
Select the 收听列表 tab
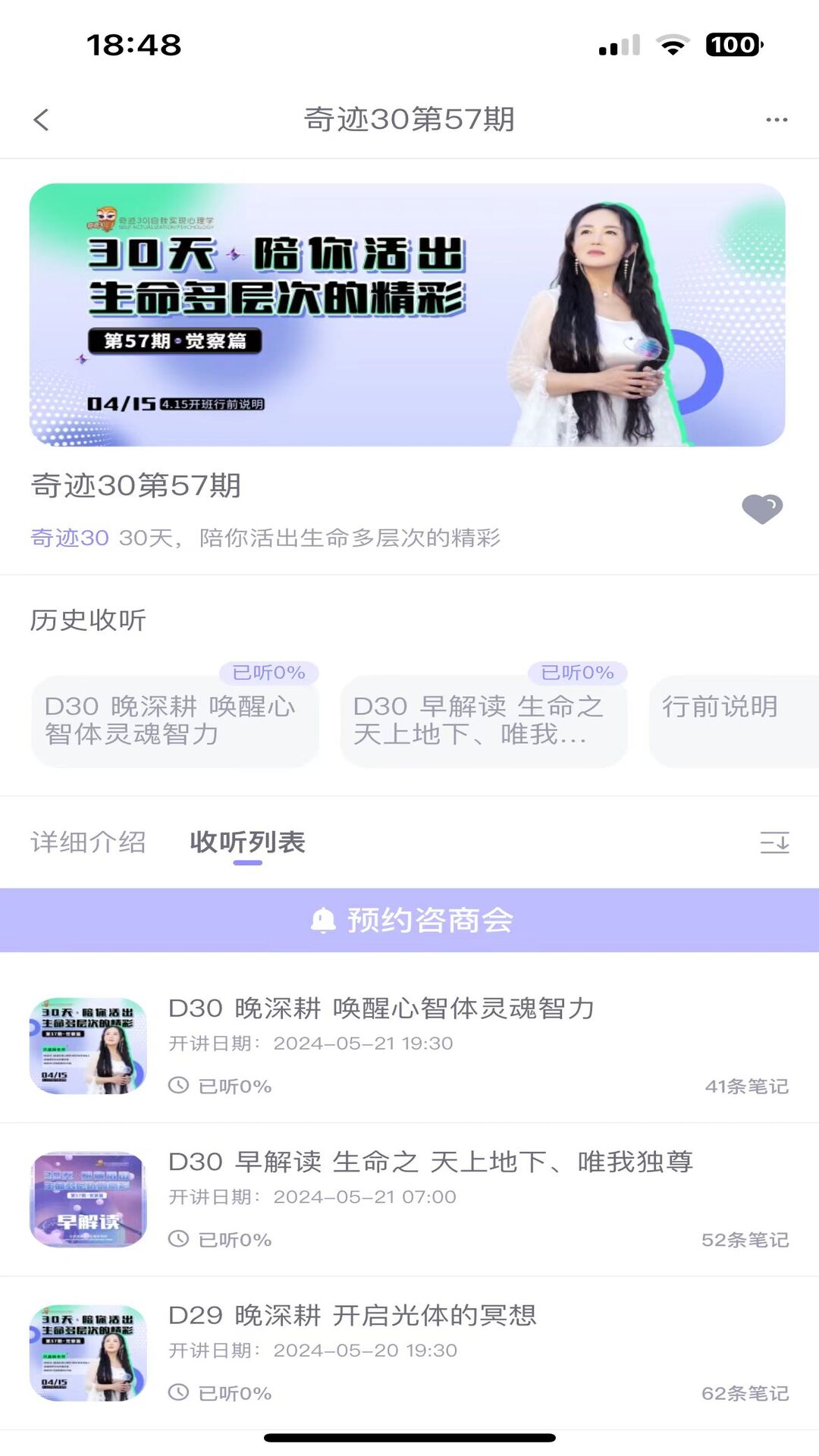(247, 842)
